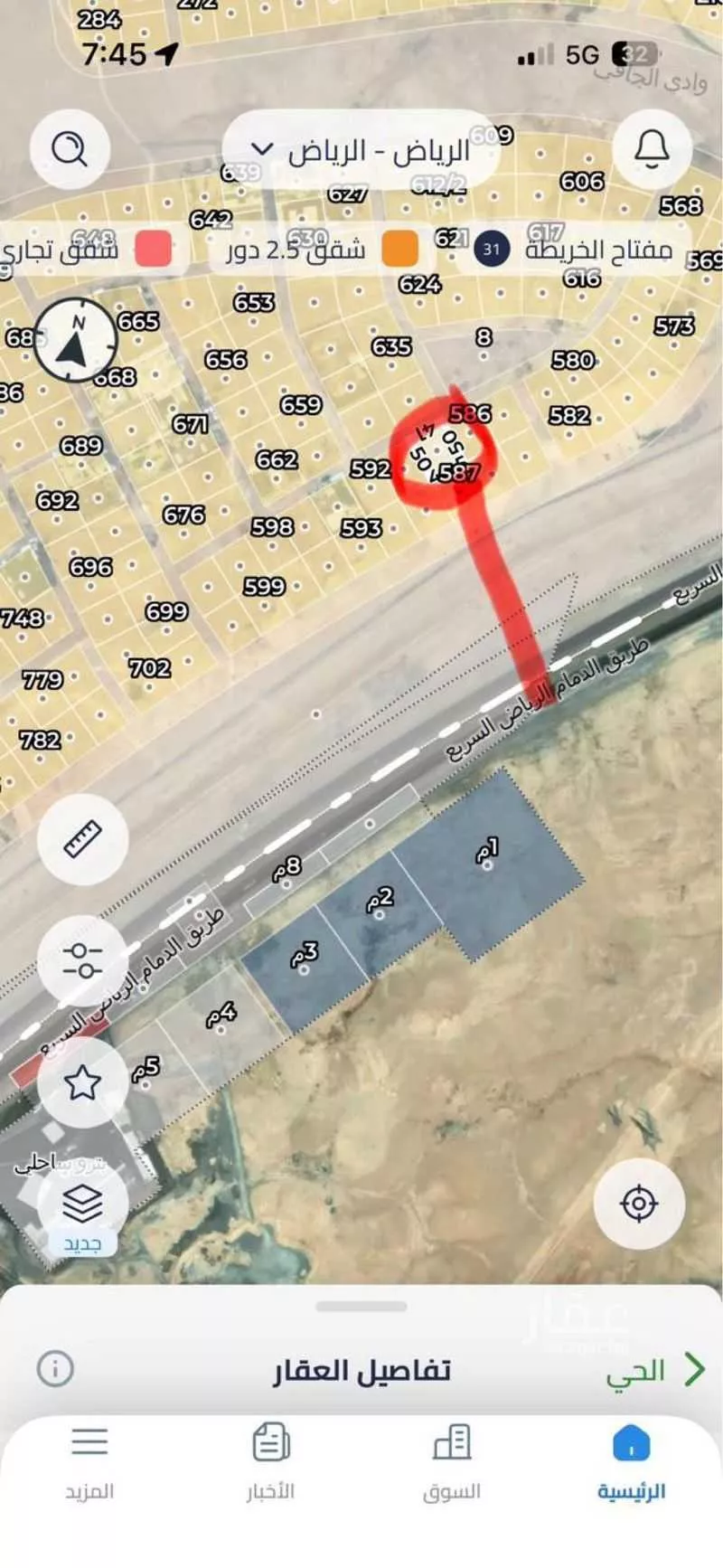The width and height of the screenshot is (723, 1568).
Task: Open the الأخبار tab
Action: click(269, 1460)
